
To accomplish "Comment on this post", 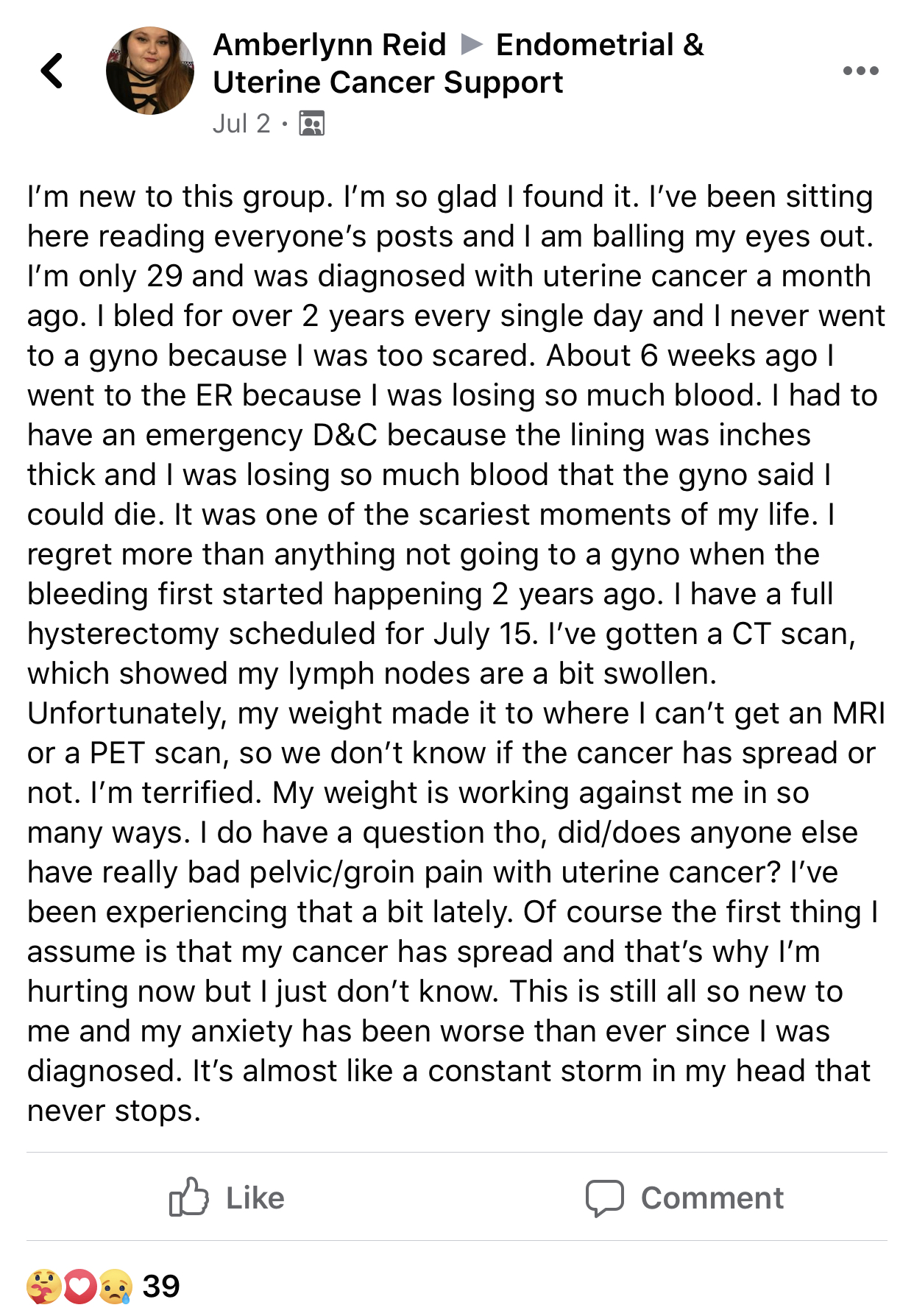I will [x=684, y=1198].
